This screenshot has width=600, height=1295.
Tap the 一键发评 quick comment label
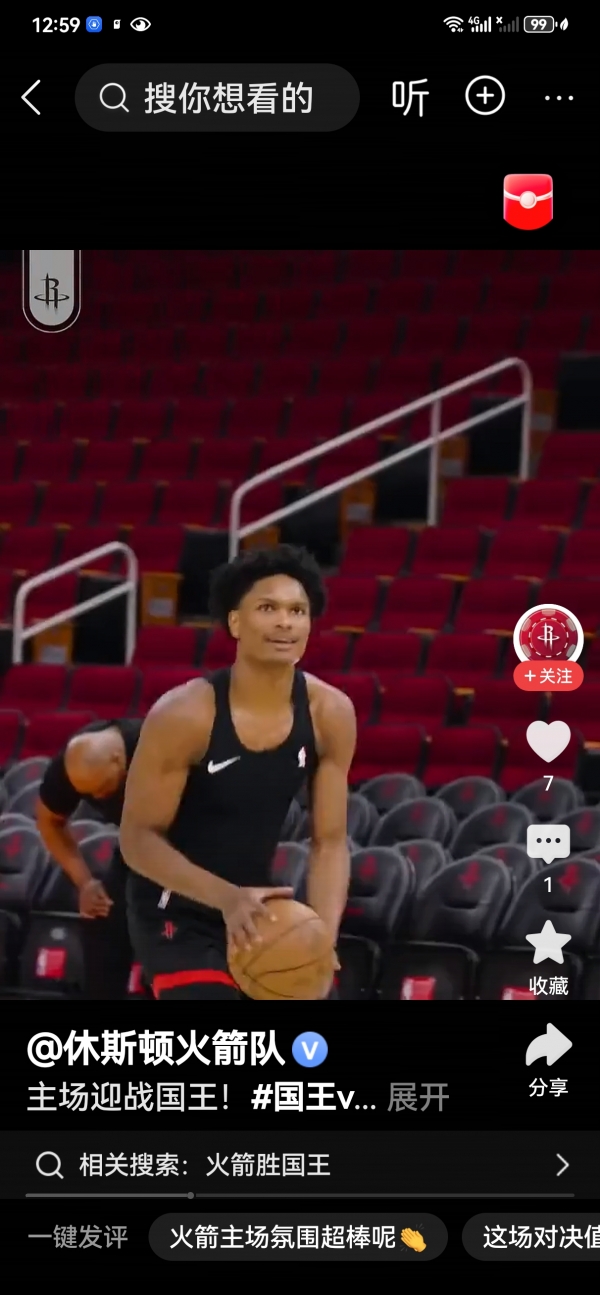click(x=78, y=1237)
